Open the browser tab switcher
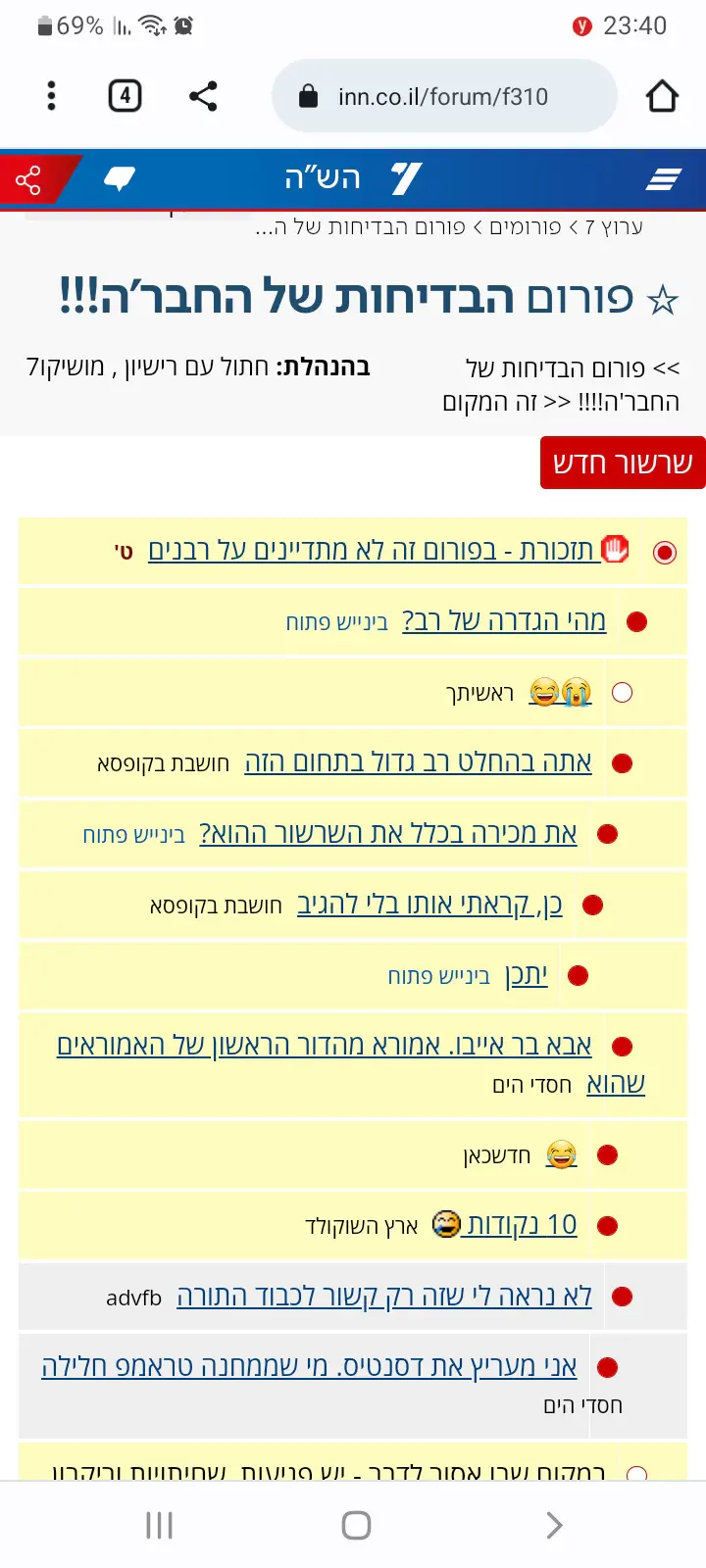 (x=125, y=96)
